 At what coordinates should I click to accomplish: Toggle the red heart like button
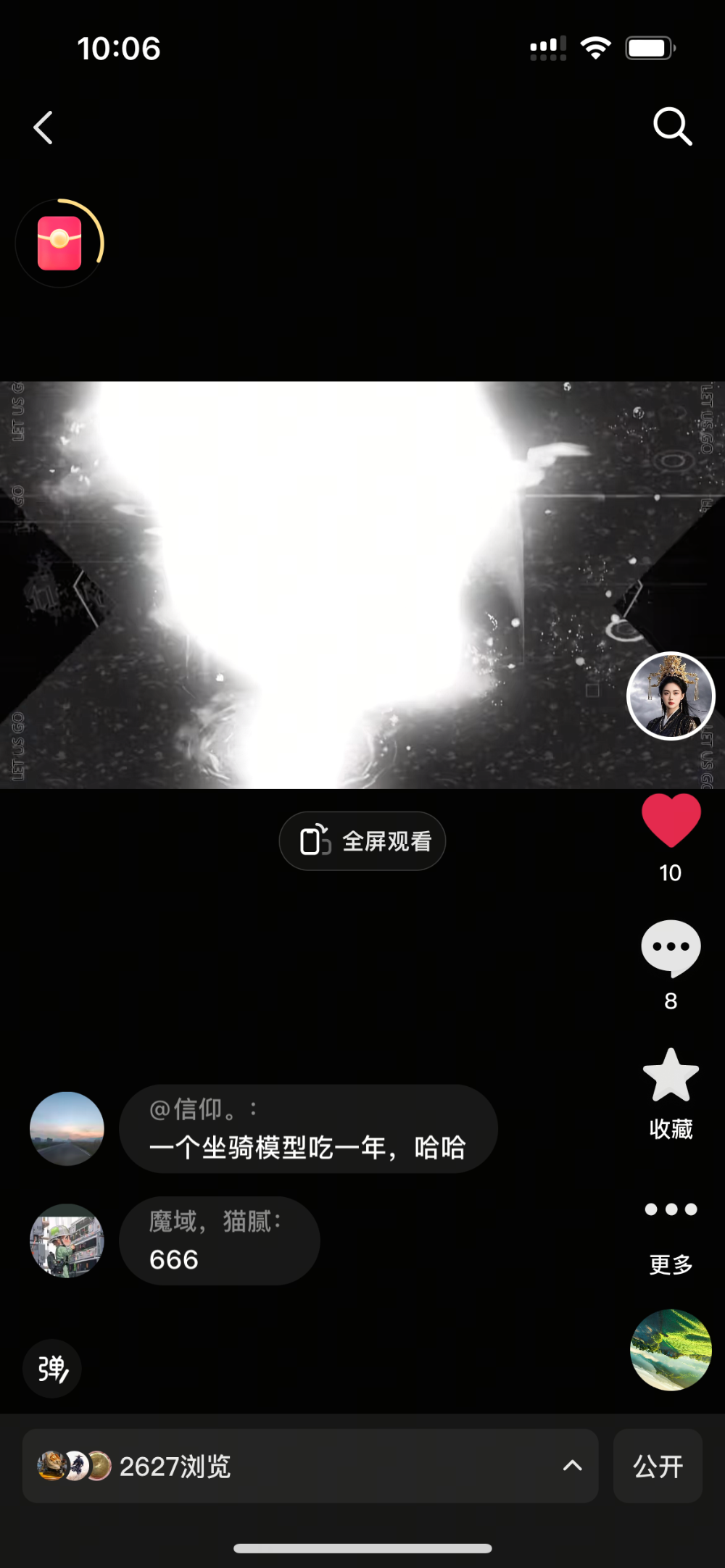point(671,821)
